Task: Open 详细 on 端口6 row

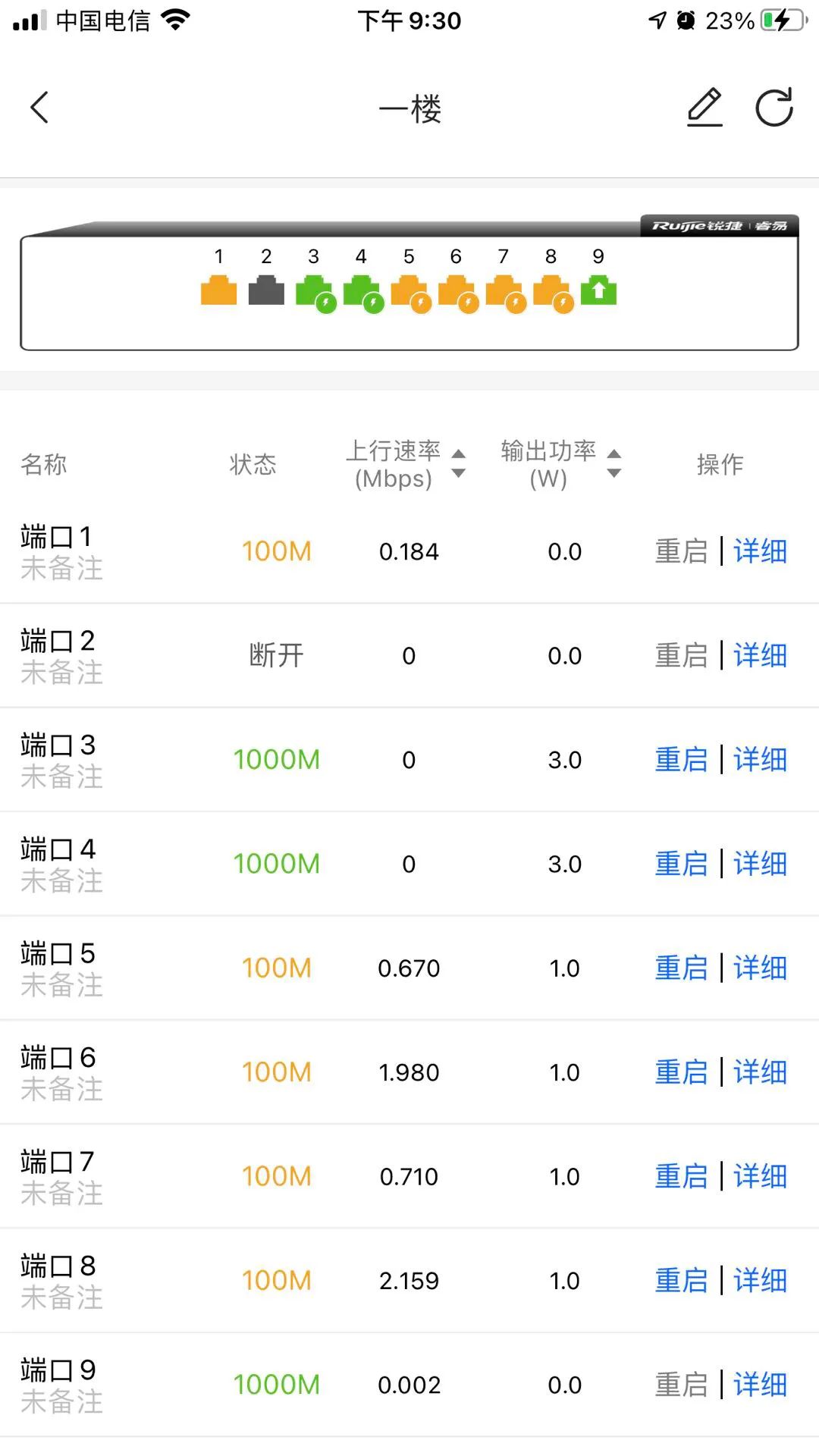Action: coord(760,1072)
